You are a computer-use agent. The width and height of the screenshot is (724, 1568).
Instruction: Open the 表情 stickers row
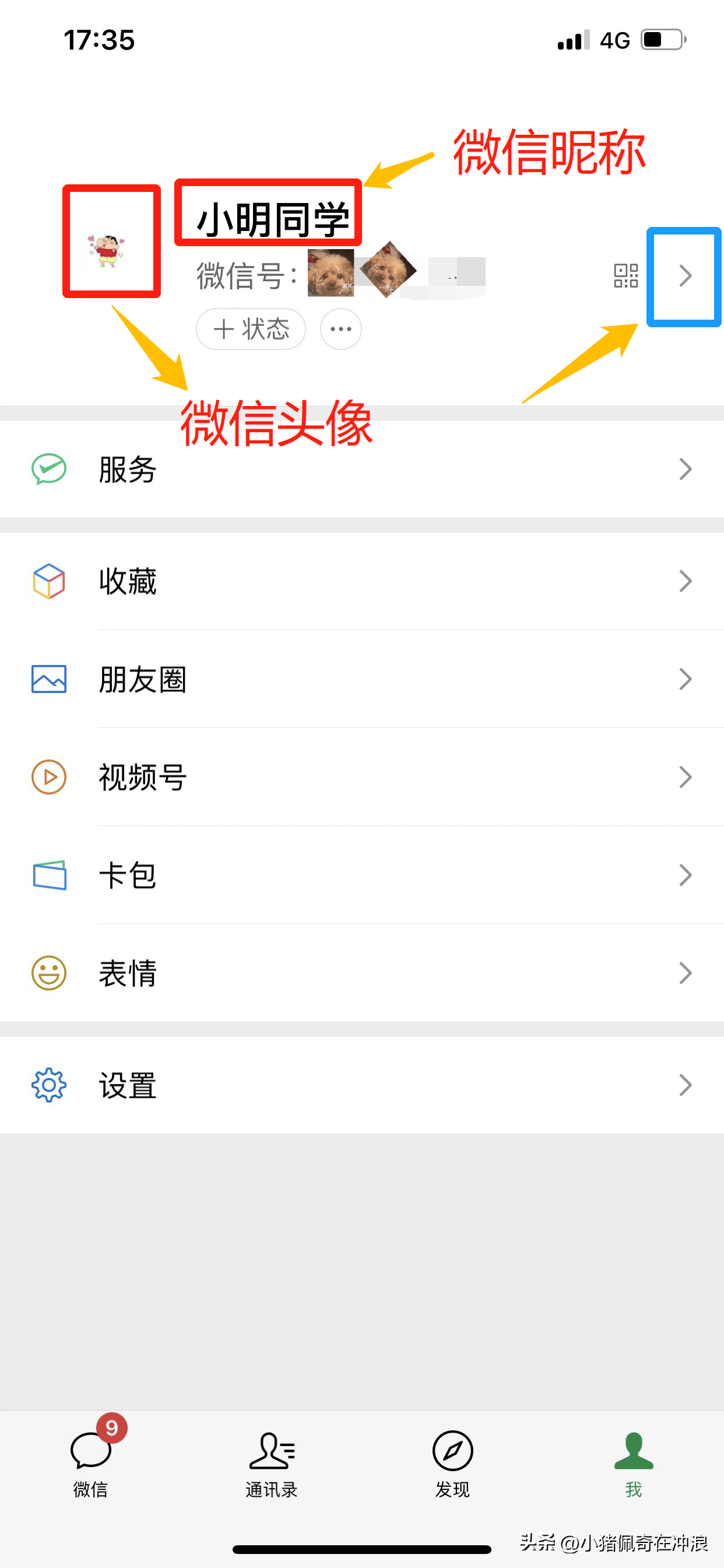362,974
